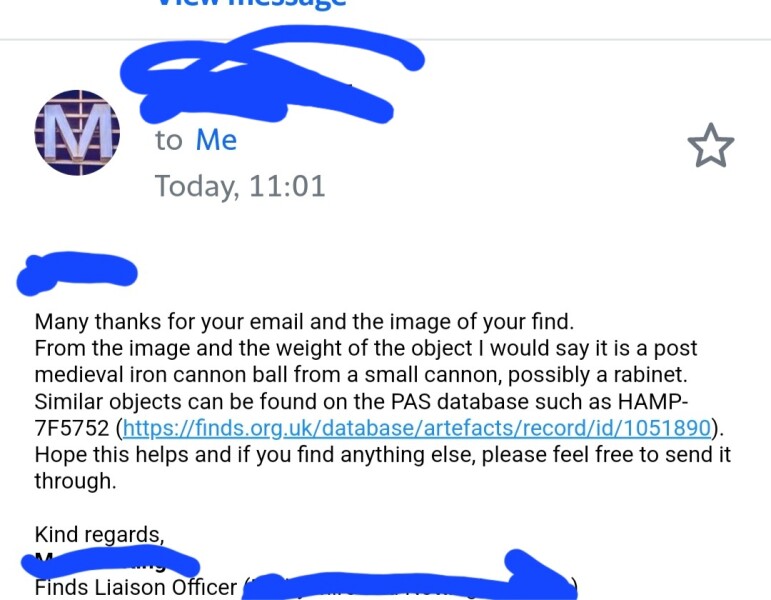Open the sender's avatar with letter M
The width and height of the screenshot is (771, 600).
(77, 133)
